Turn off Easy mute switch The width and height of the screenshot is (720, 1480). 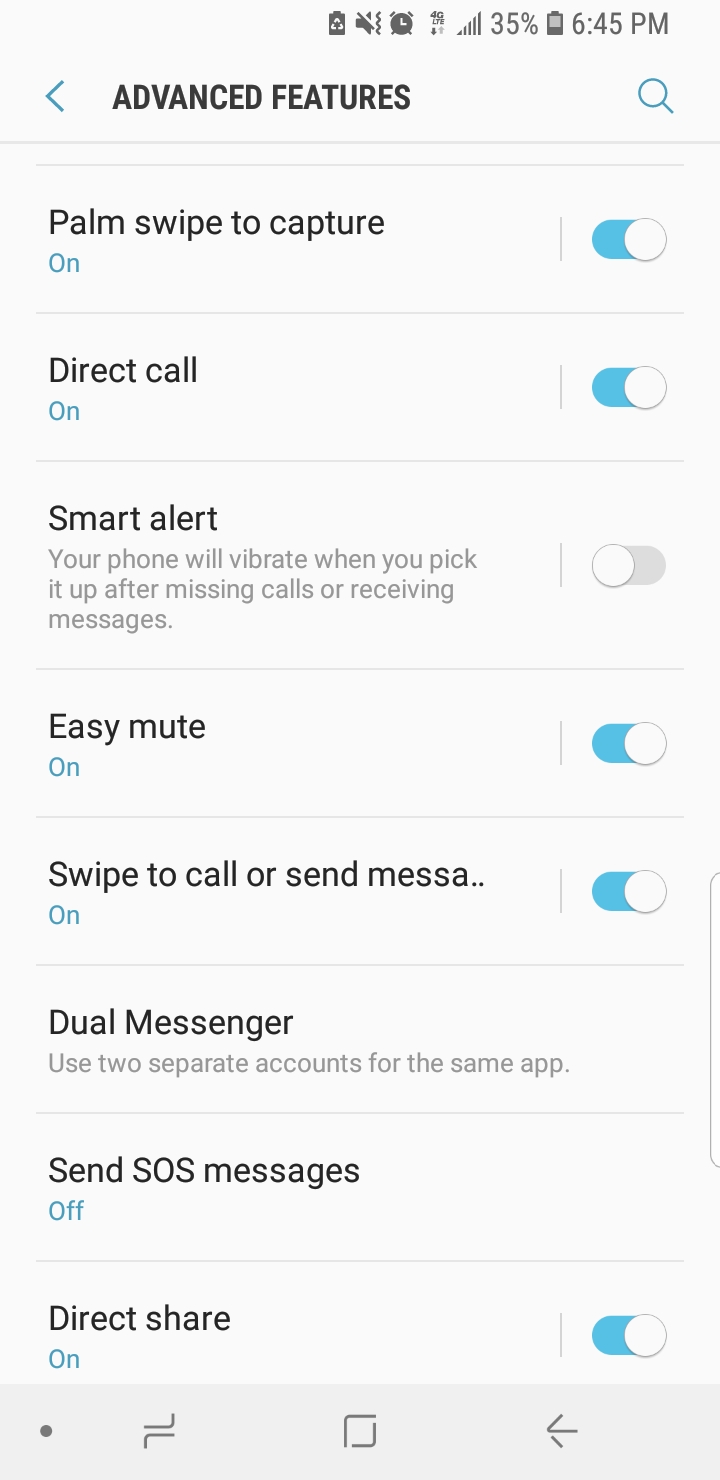point(628,744)
